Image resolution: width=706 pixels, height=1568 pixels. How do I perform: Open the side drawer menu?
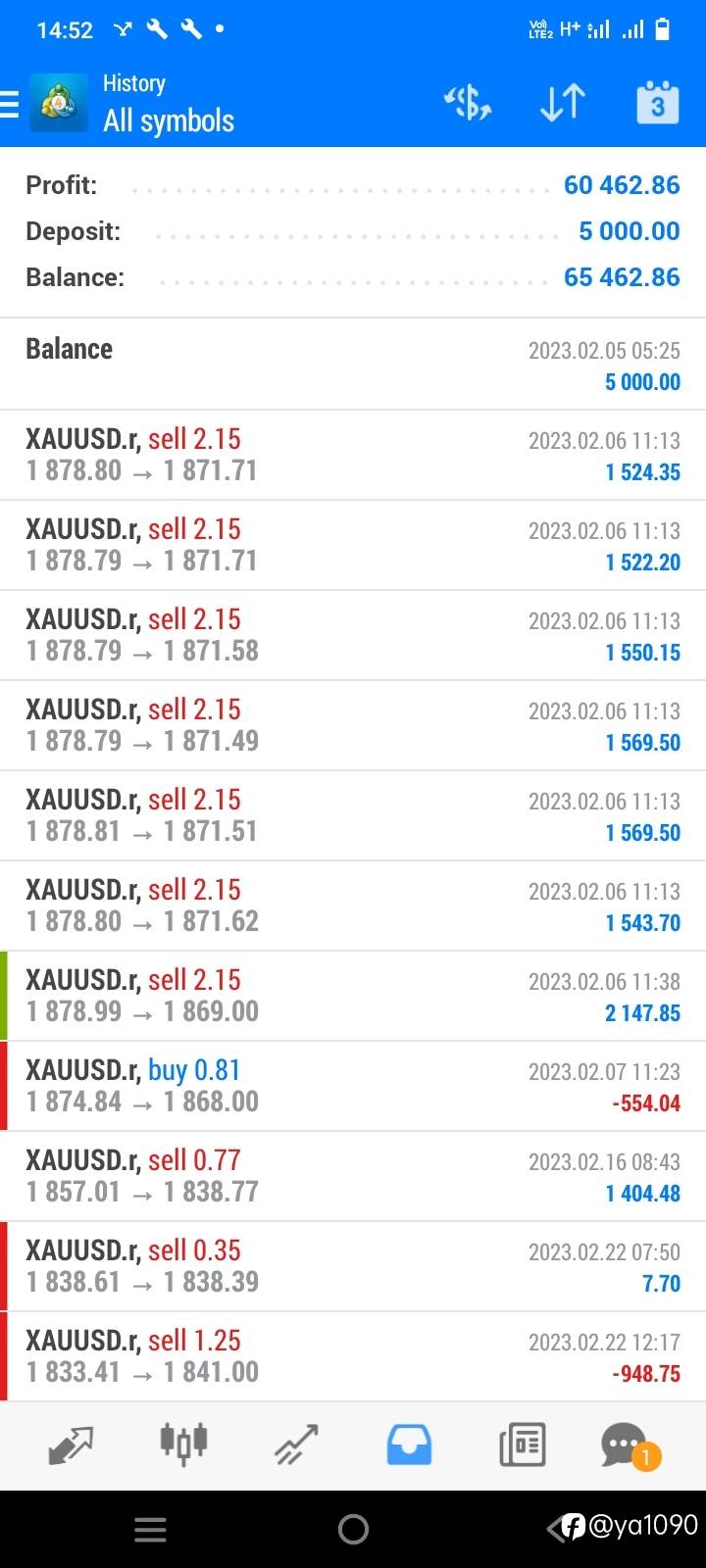pos(12,104)
